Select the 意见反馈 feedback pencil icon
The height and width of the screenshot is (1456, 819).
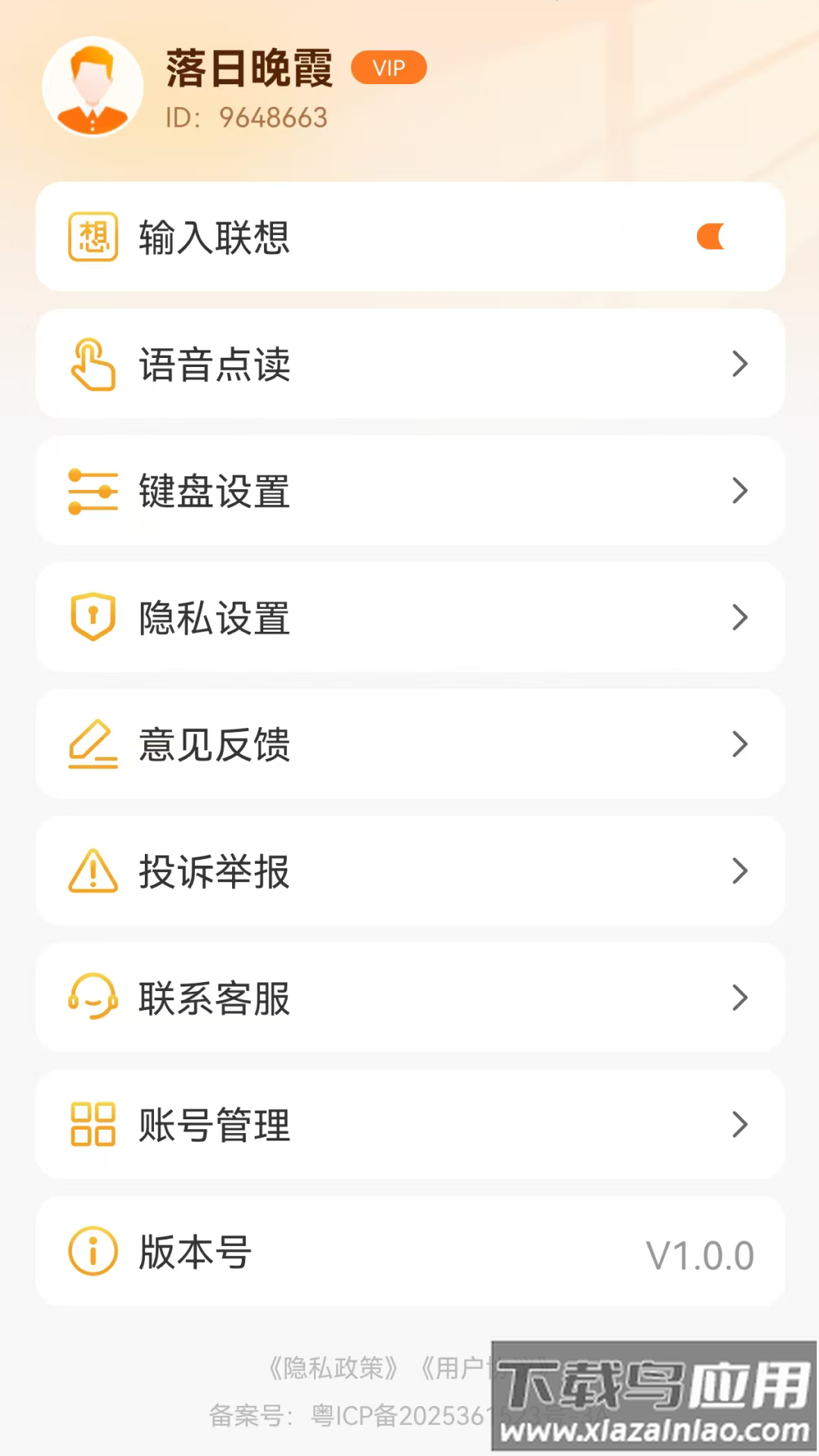(x=93, y=745)
